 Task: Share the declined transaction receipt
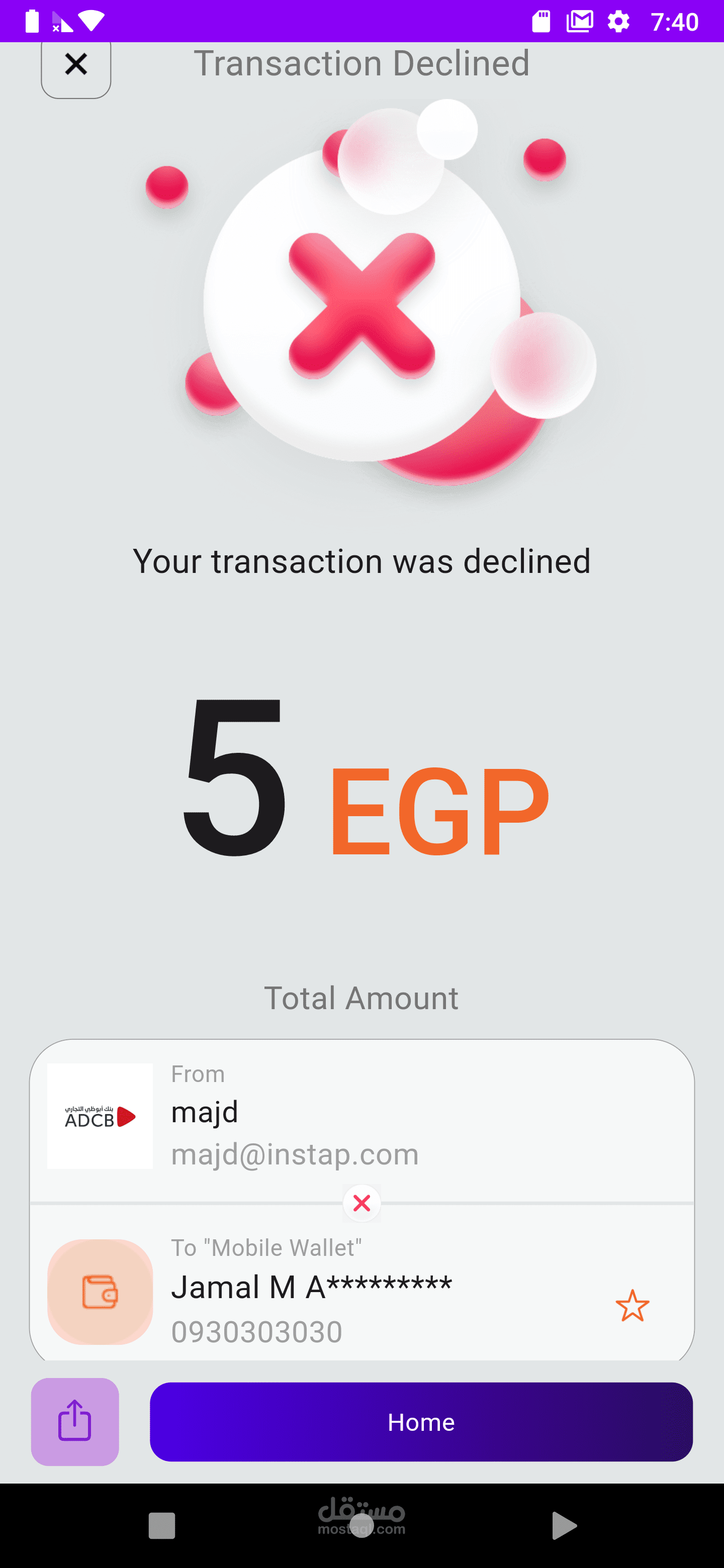click(x=75, y=1421)
